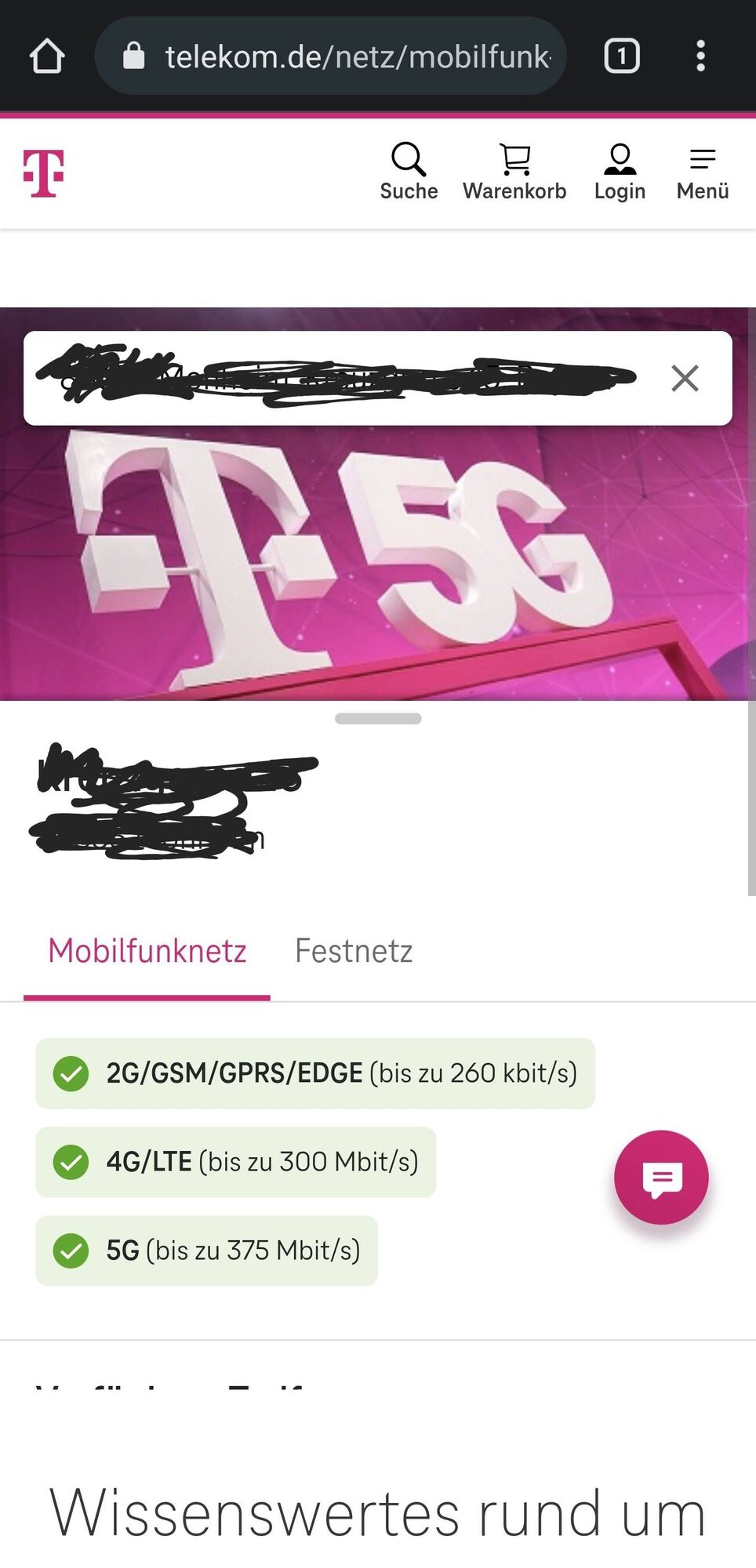Switch to the Mobilfunknetz tab

(x=147, y=951)
